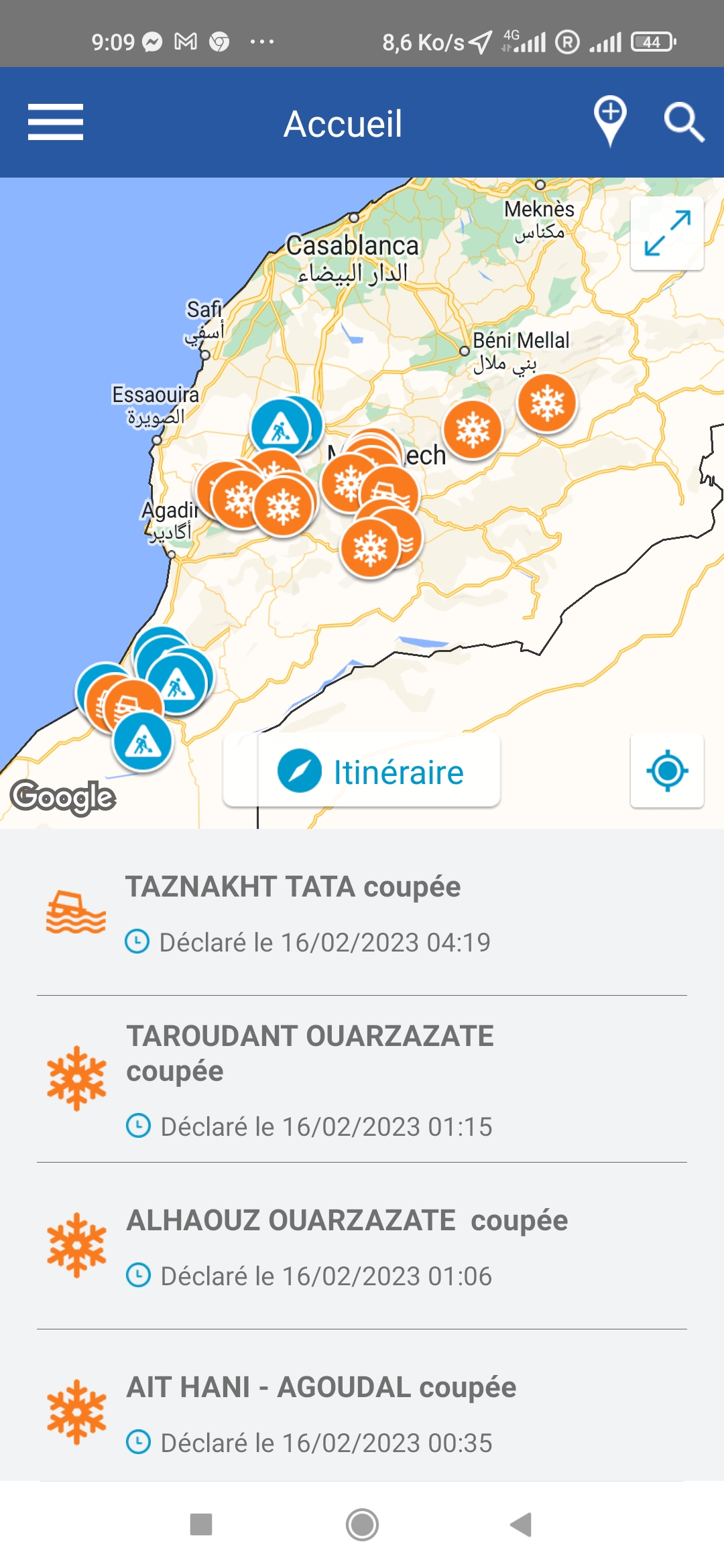The width and height of the screenshot is (724, 1568).
Task: Go to the system home screen
Action: [x=362, y=1524]
